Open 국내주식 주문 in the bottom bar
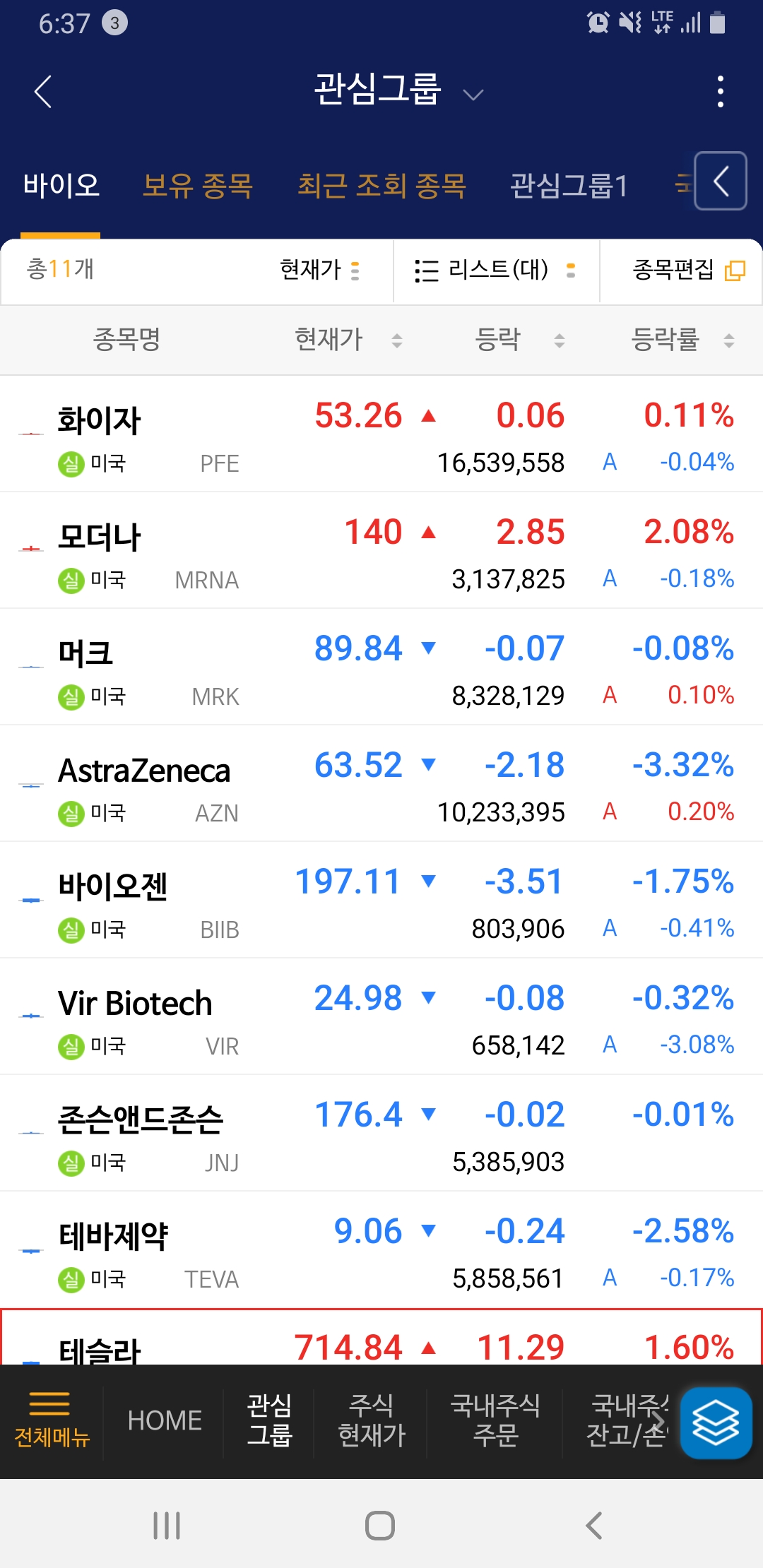 click(x=495, y=1420)
